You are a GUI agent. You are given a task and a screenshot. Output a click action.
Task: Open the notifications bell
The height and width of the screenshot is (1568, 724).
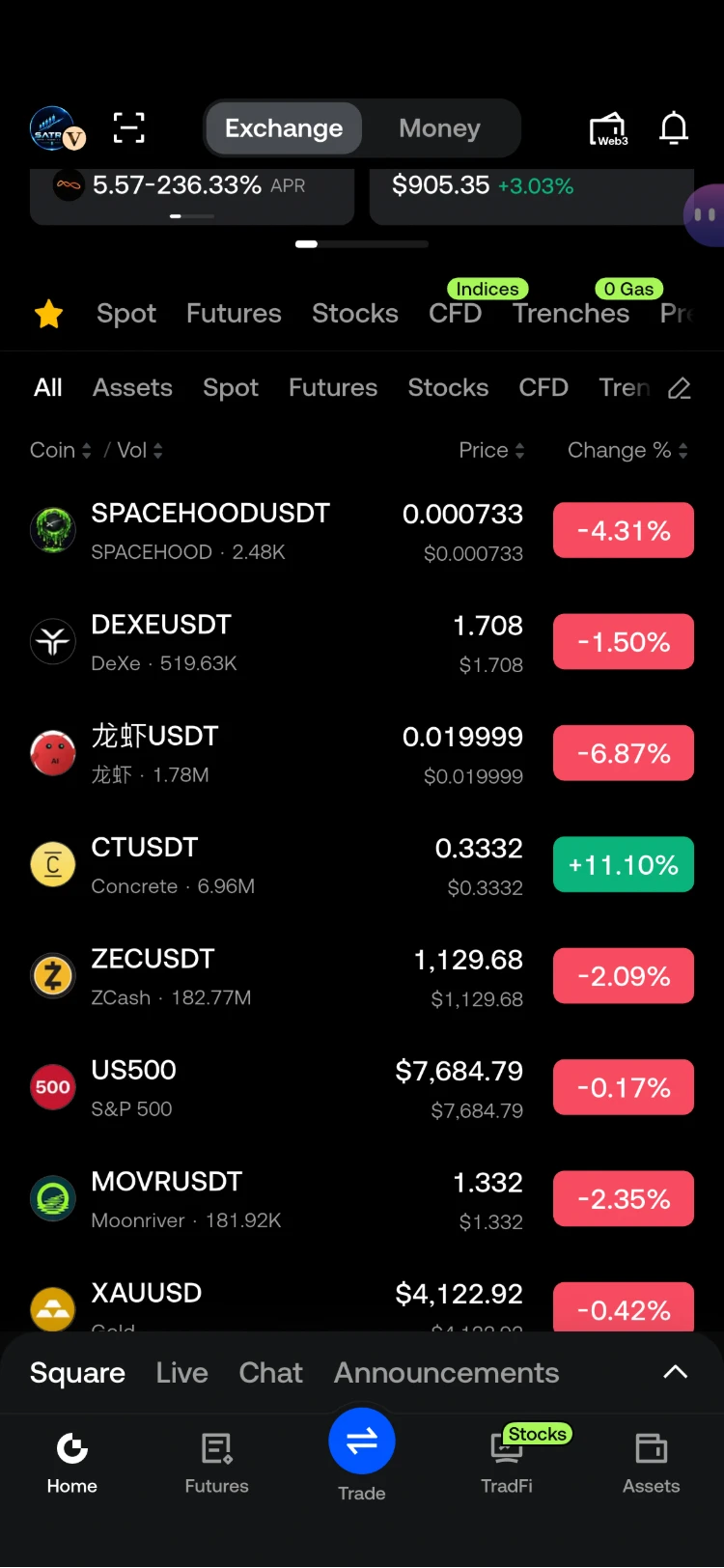[x=674, y=127]
